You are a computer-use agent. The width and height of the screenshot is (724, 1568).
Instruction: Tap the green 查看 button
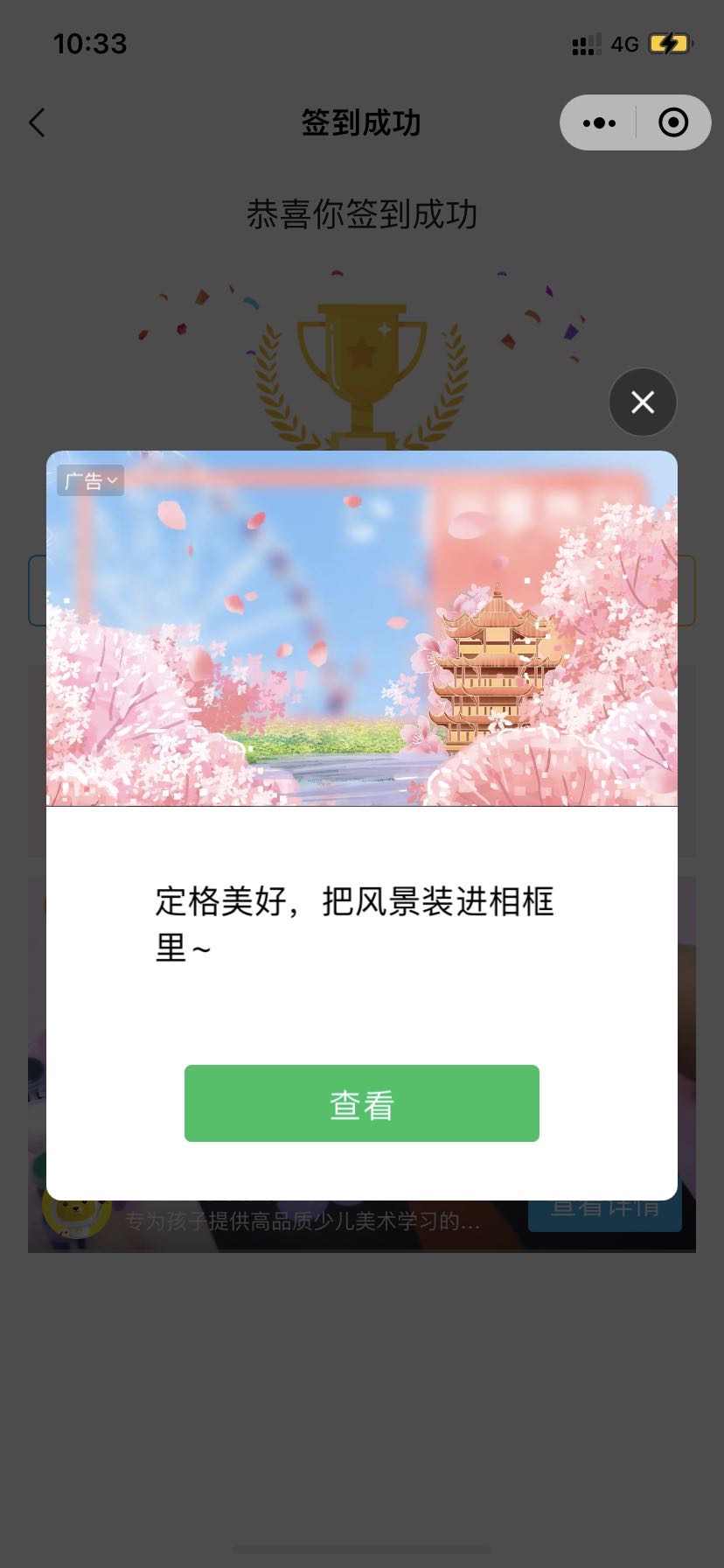click(362, 1103)
